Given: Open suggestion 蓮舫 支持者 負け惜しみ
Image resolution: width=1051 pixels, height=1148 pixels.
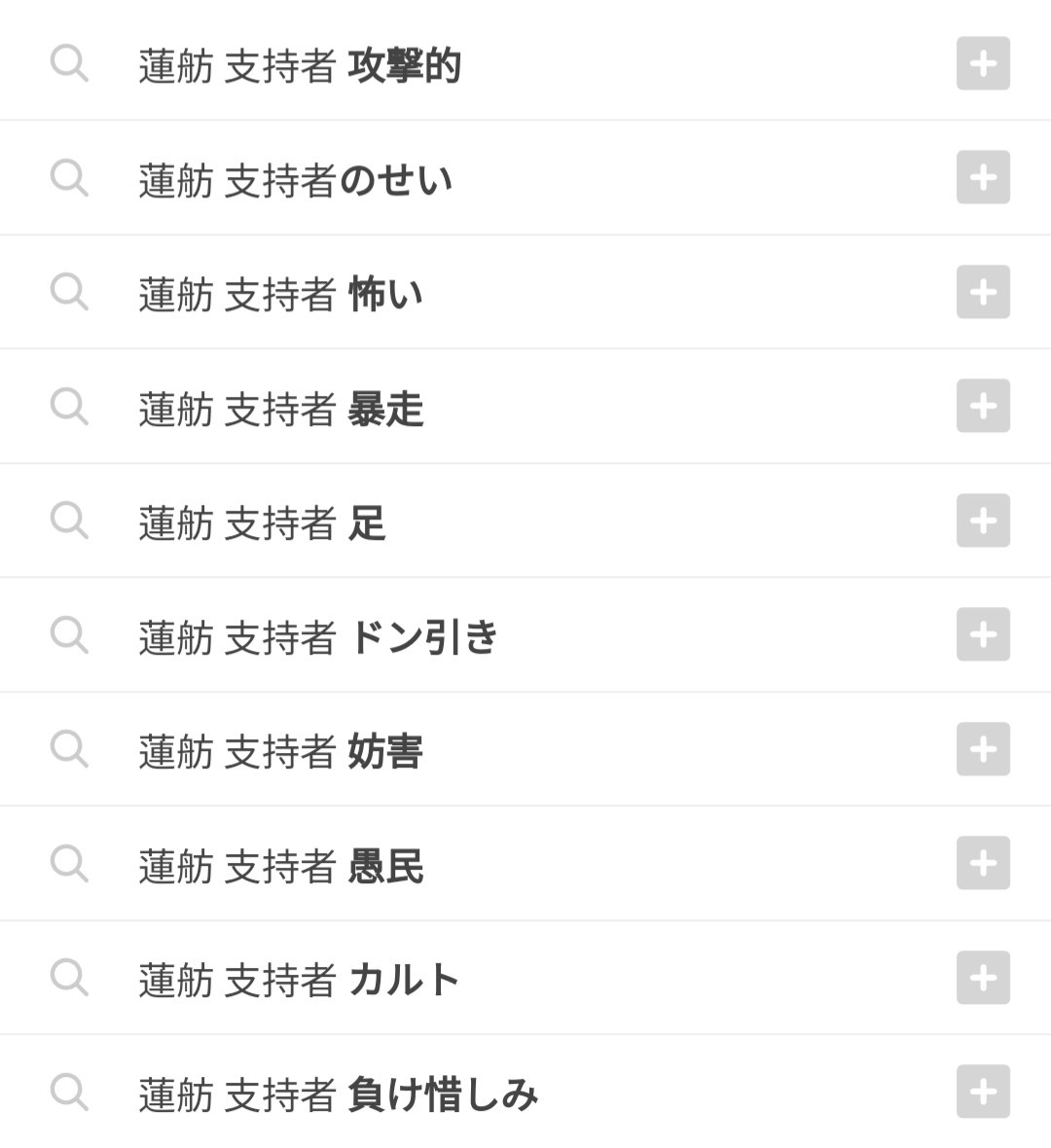Looking at the screenshot, I should 338,1094.
